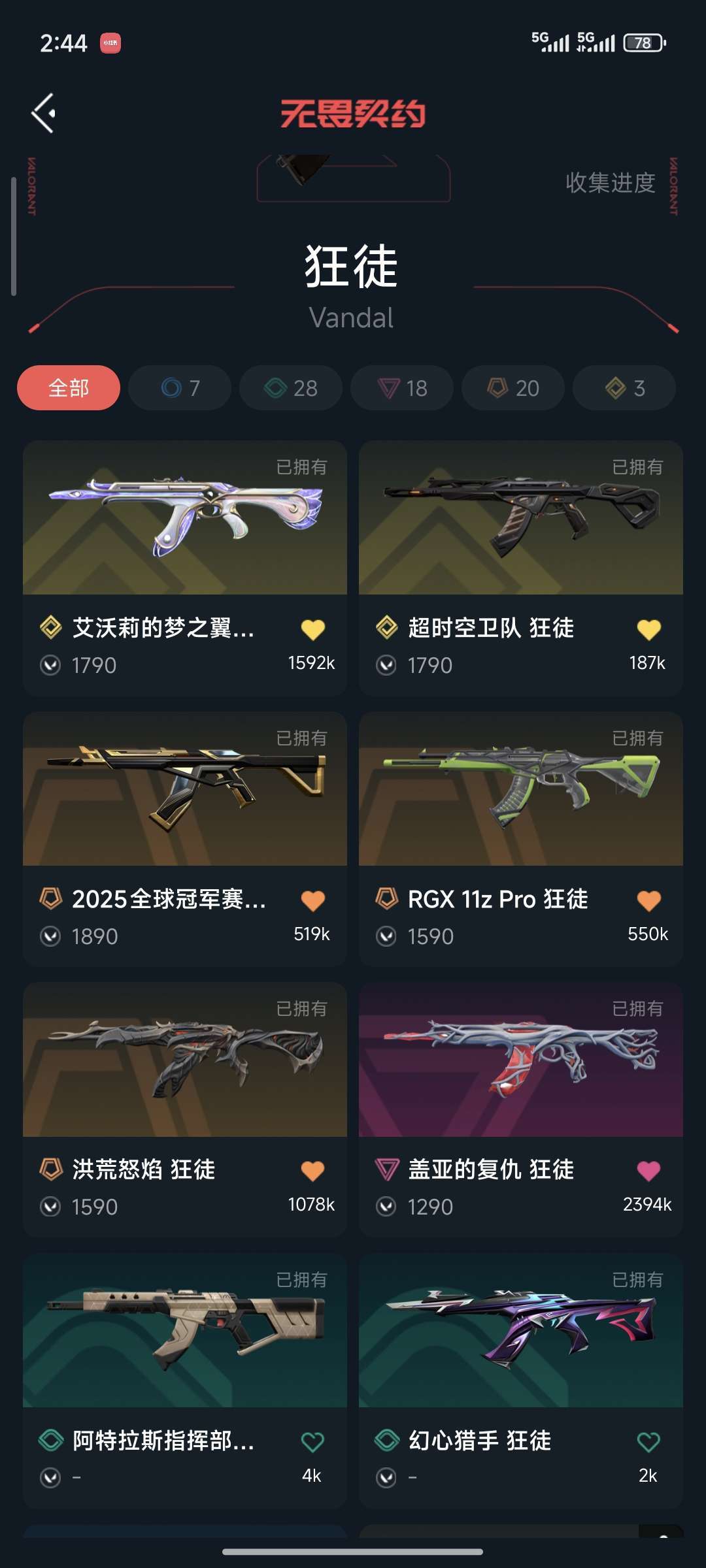
Task: Open the 超时空卫队 狂徒 skin card
Action: click(520, 523)
